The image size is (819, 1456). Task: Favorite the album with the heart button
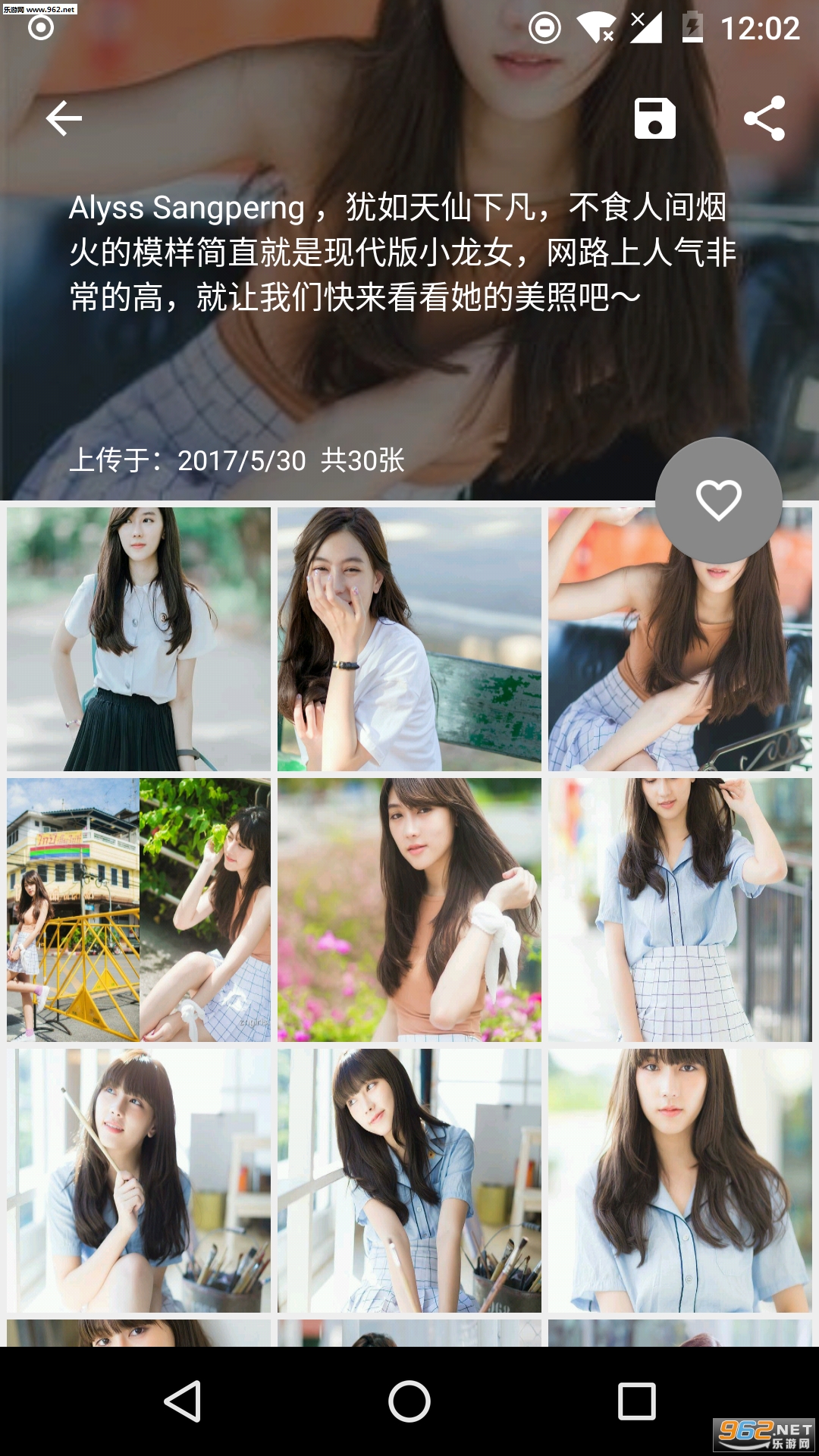click(719, 500)
